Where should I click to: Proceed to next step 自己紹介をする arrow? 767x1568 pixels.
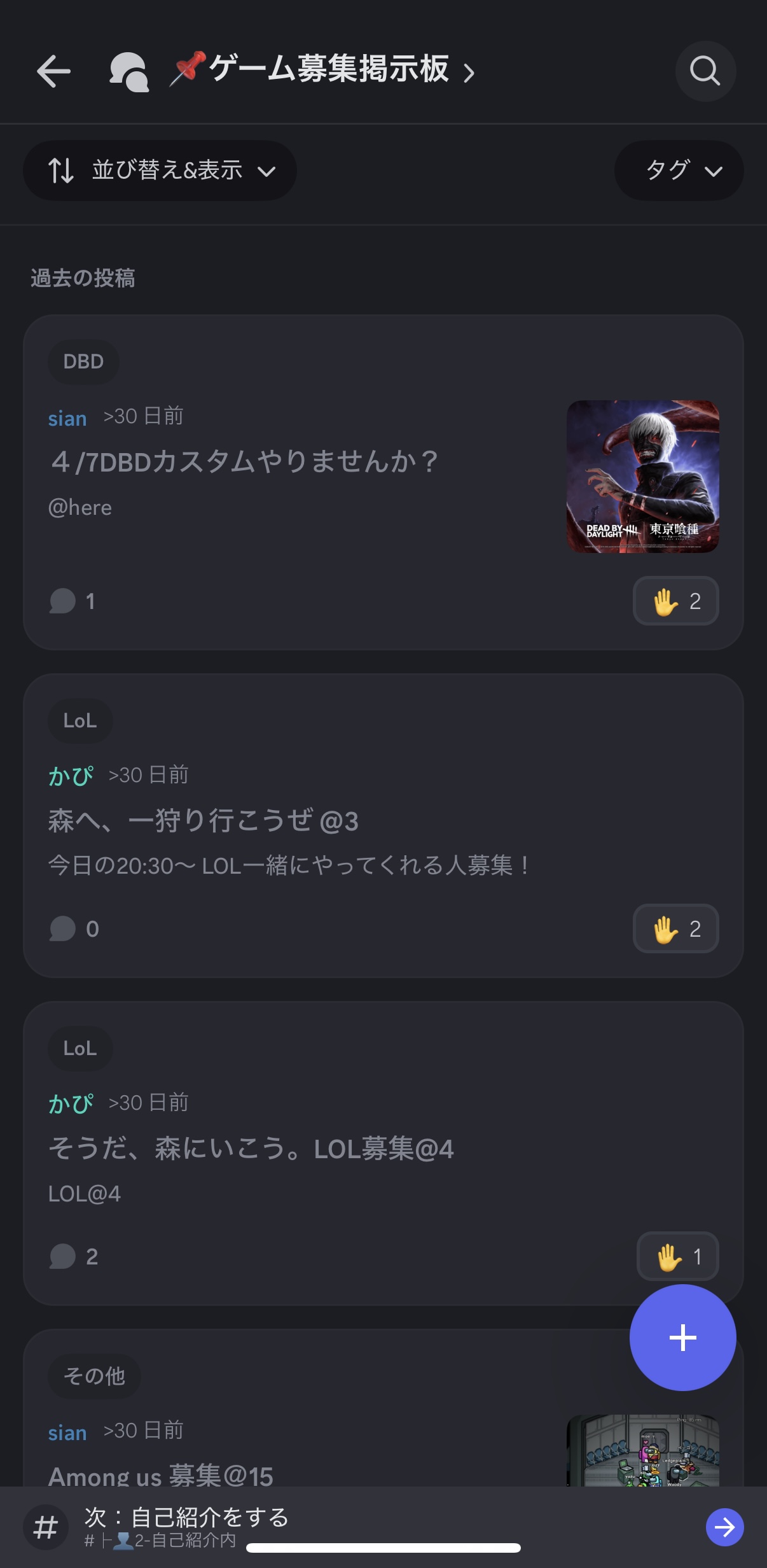coord(724,1527)
